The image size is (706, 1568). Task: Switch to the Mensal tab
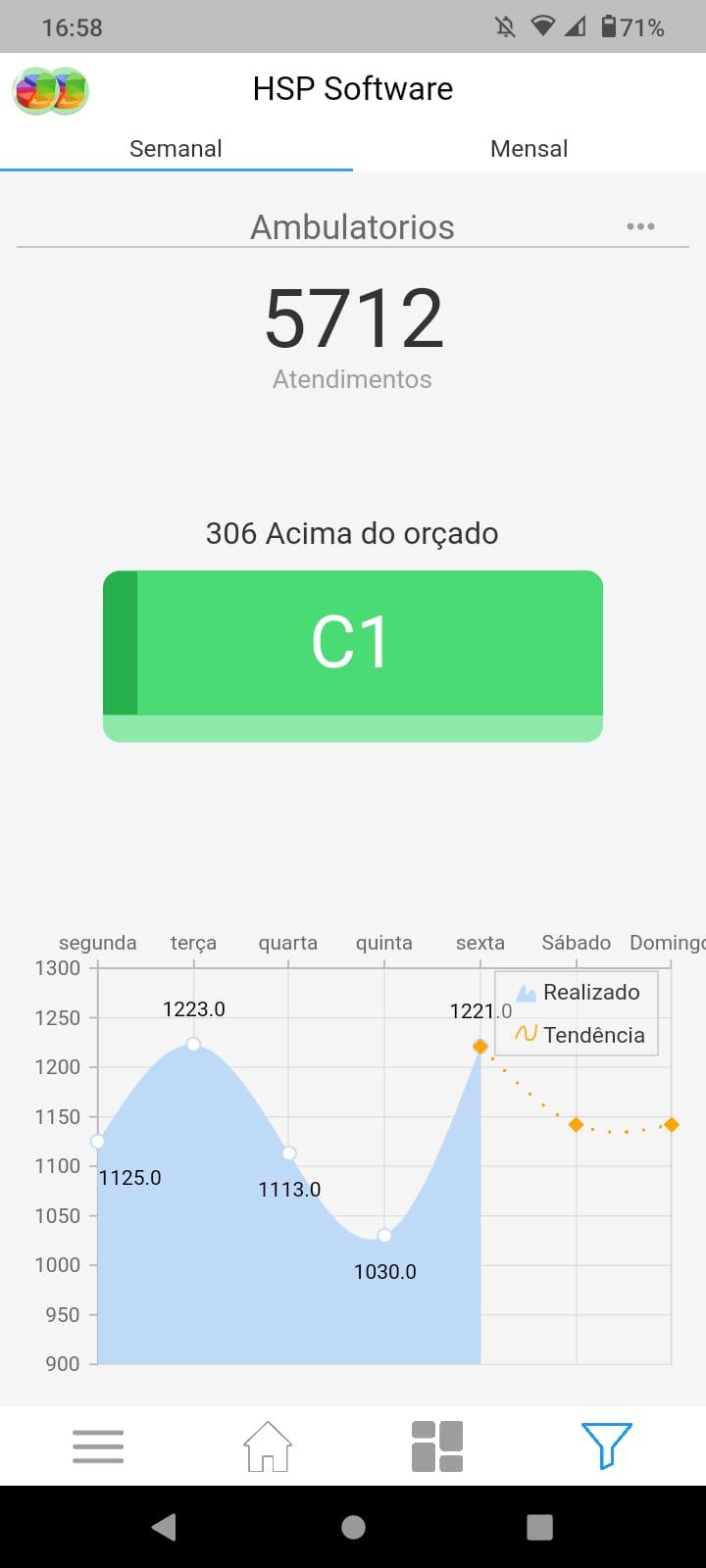529,149
